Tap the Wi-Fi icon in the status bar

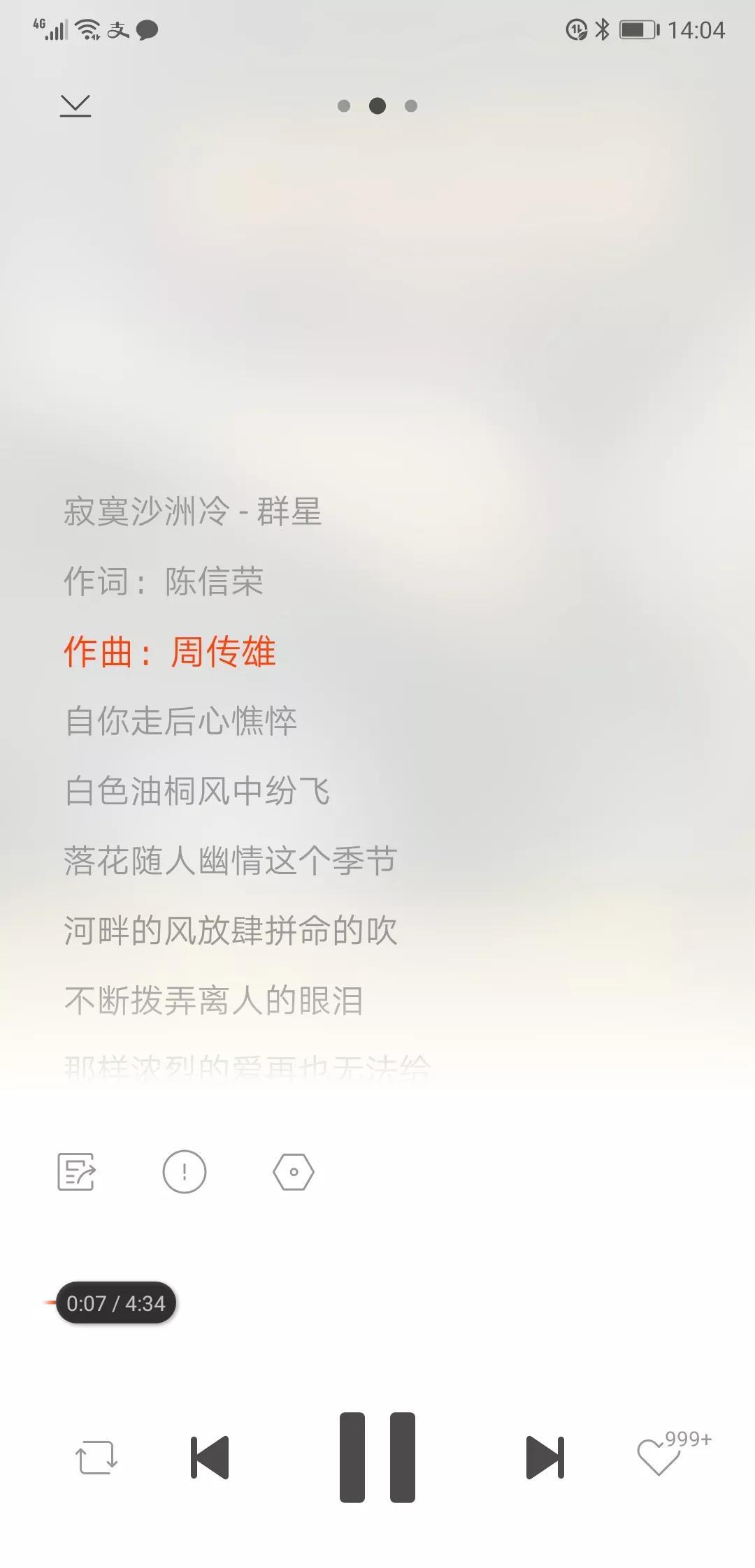pyautogui.click(x=85, y=29)
